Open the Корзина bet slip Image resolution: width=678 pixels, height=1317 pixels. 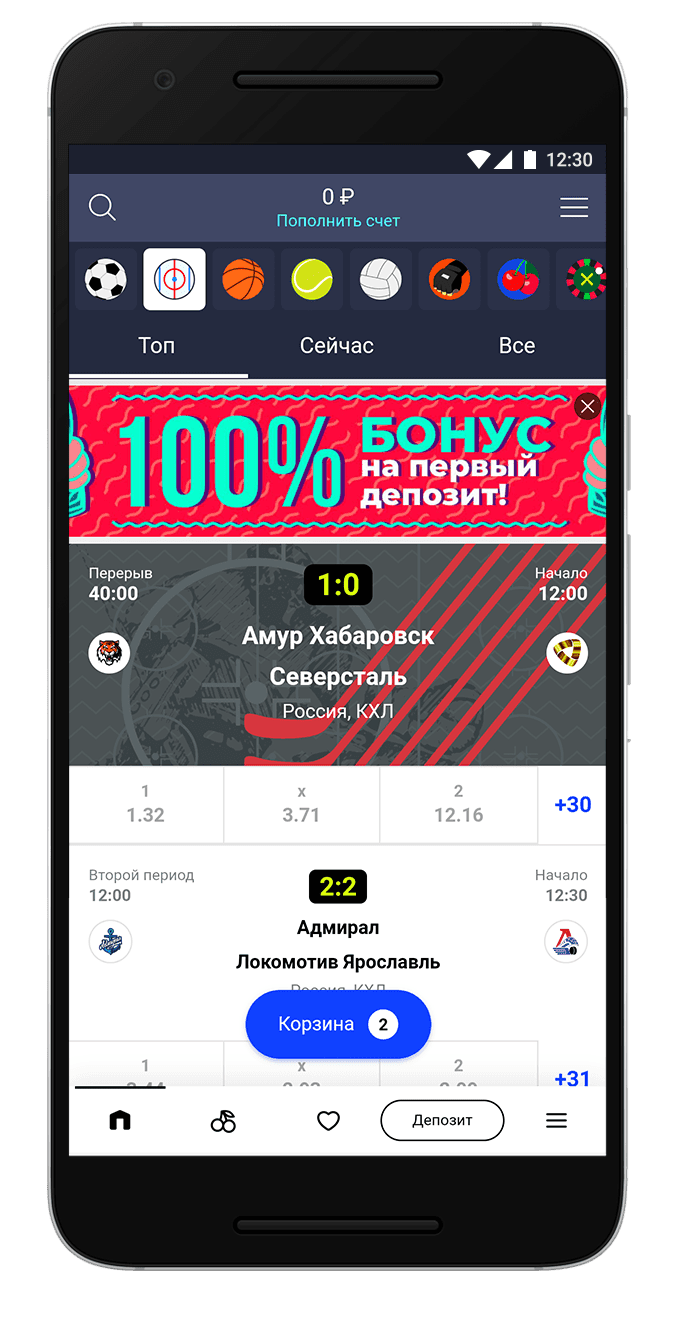(x=338, y=1024)
